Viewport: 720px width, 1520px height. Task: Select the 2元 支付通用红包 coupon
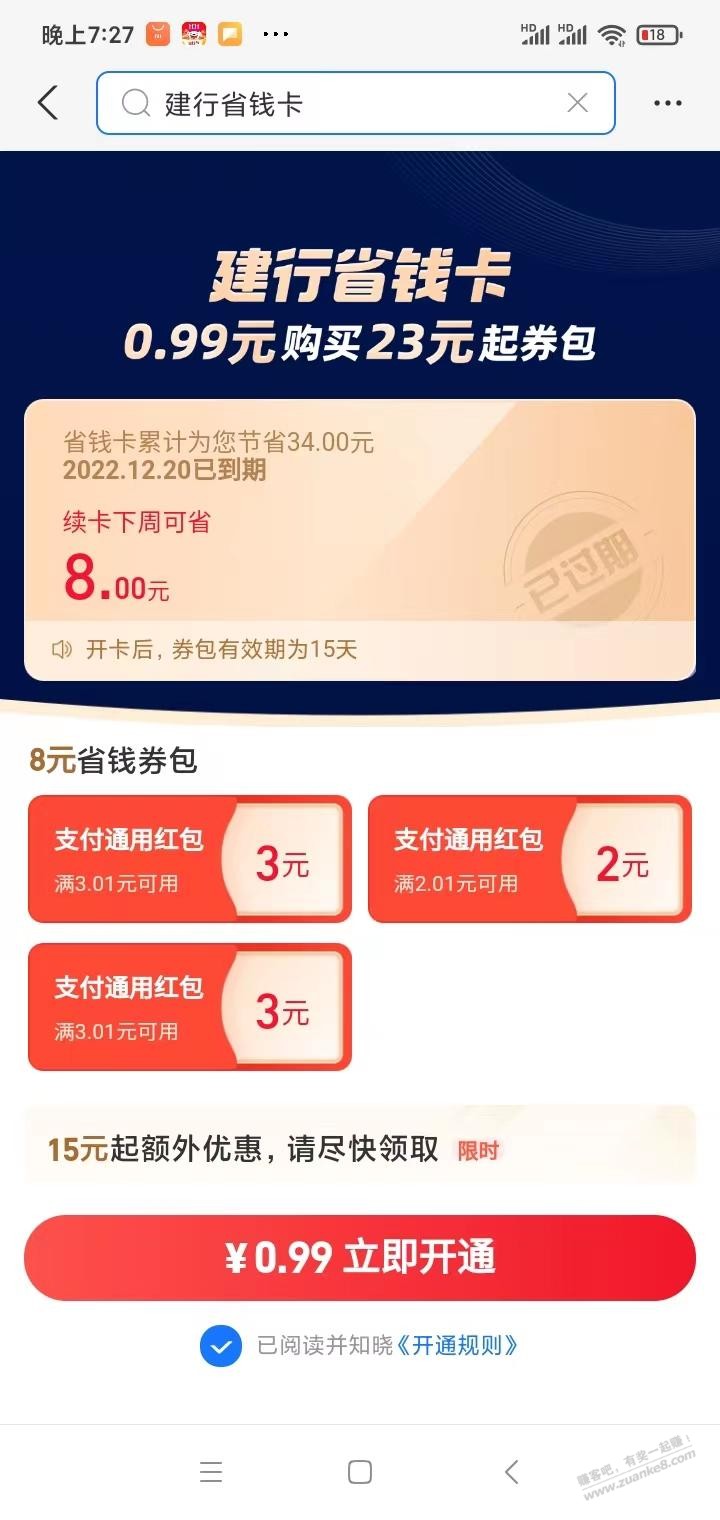coord(530,859)
